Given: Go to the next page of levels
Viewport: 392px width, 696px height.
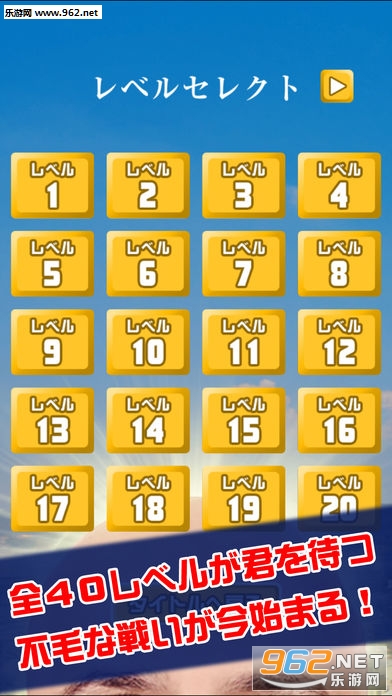Looking at the screenshot, I should (x=337, y=86).
